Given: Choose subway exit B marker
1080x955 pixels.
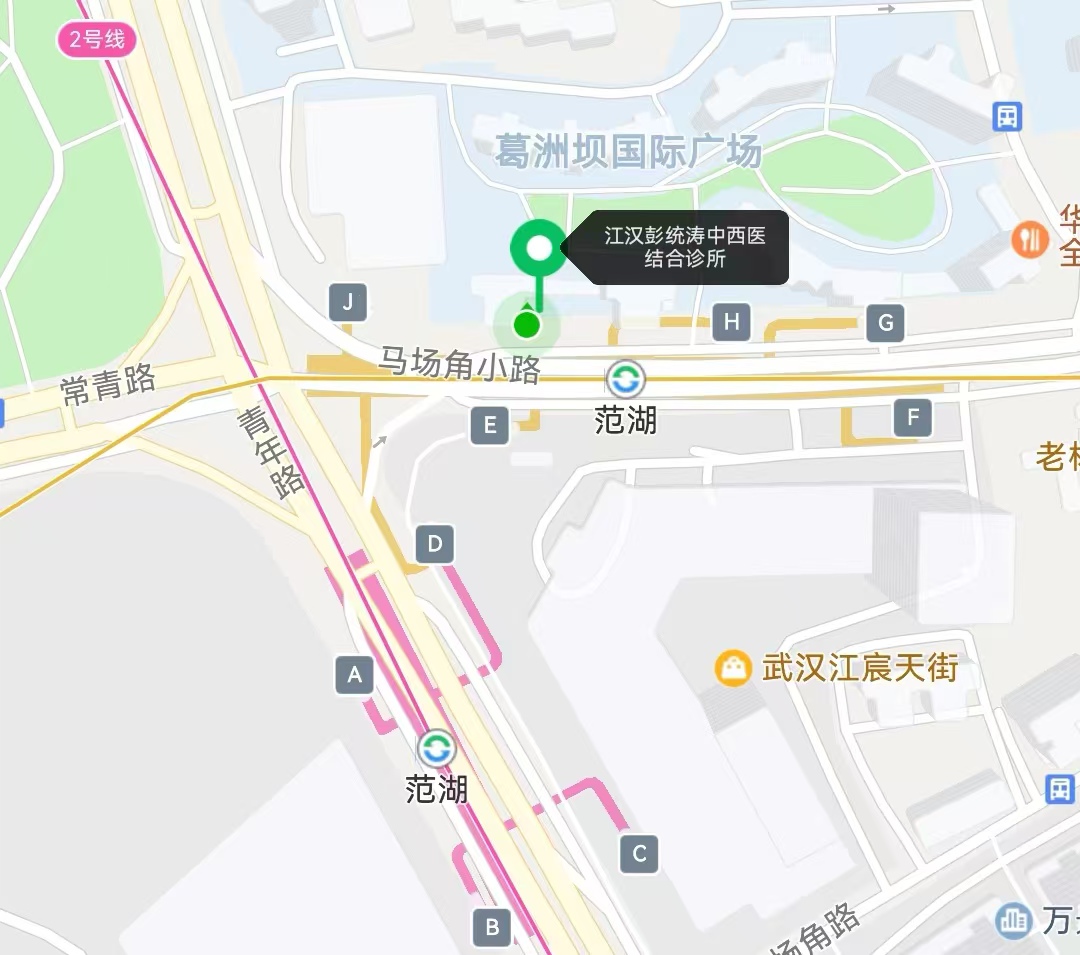Looking at the screenshot, I should (491, 927).
